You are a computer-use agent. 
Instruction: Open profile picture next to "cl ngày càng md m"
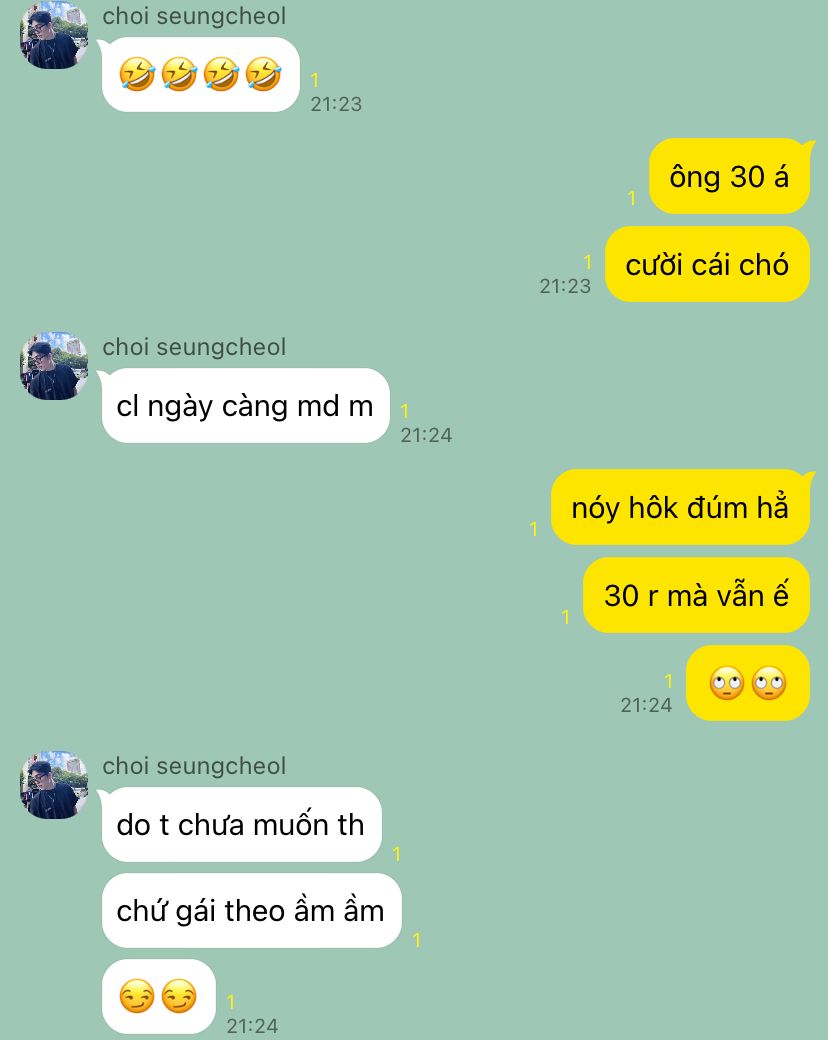tap(54, 366)
